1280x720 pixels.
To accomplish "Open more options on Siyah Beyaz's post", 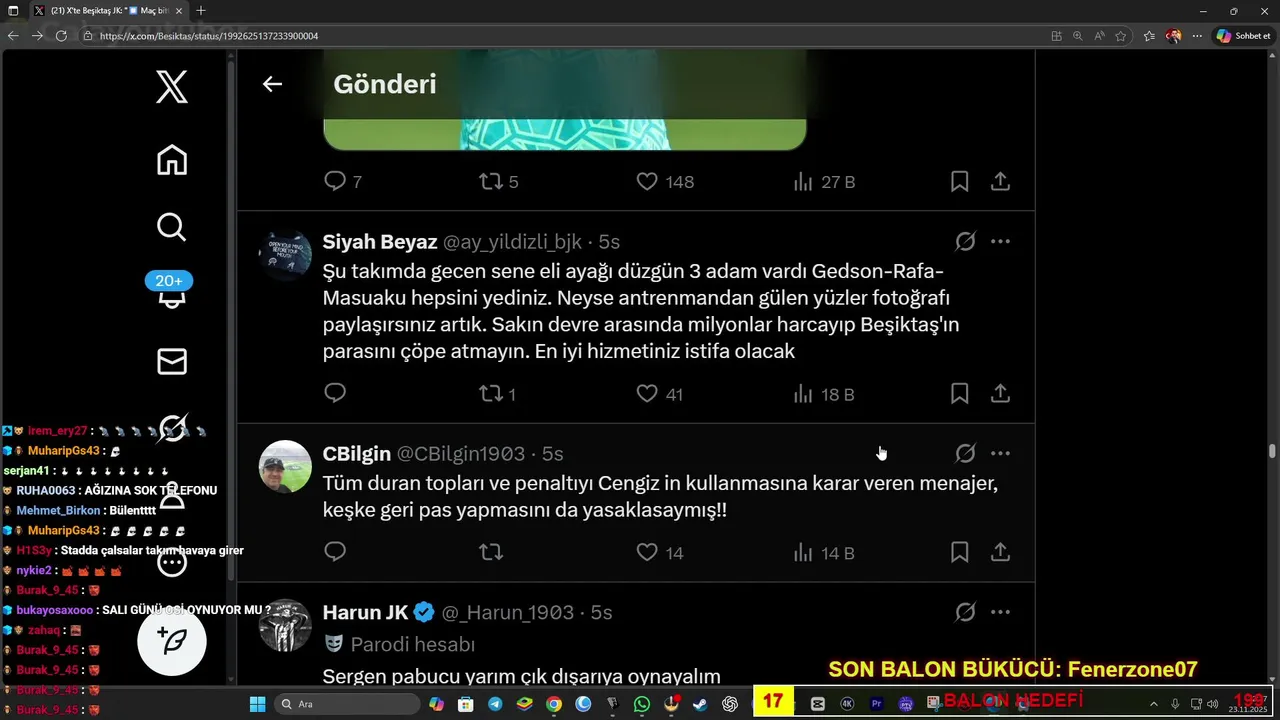I will pyautogui.click(x=1000, y=241).
